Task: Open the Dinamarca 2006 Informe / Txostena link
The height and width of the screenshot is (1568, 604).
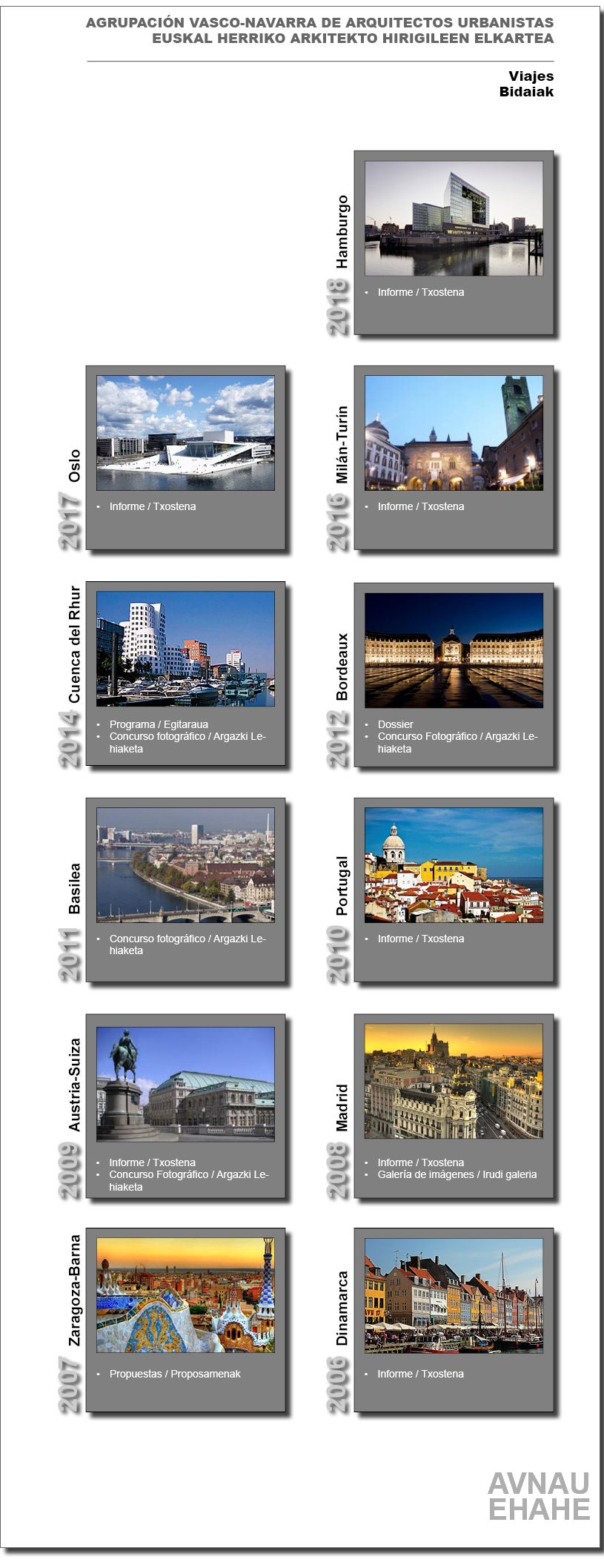Action: (420, 1374)
